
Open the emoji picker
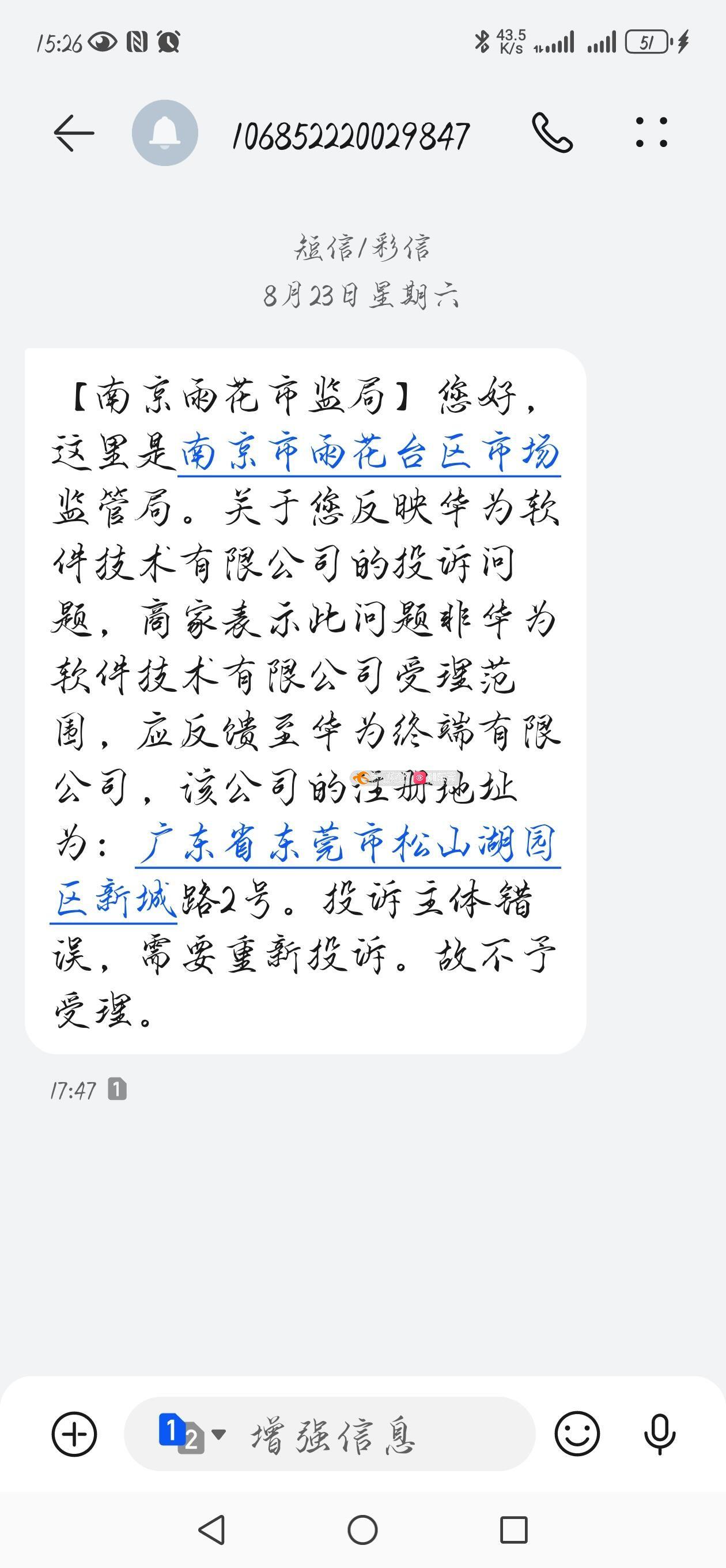577,1434
